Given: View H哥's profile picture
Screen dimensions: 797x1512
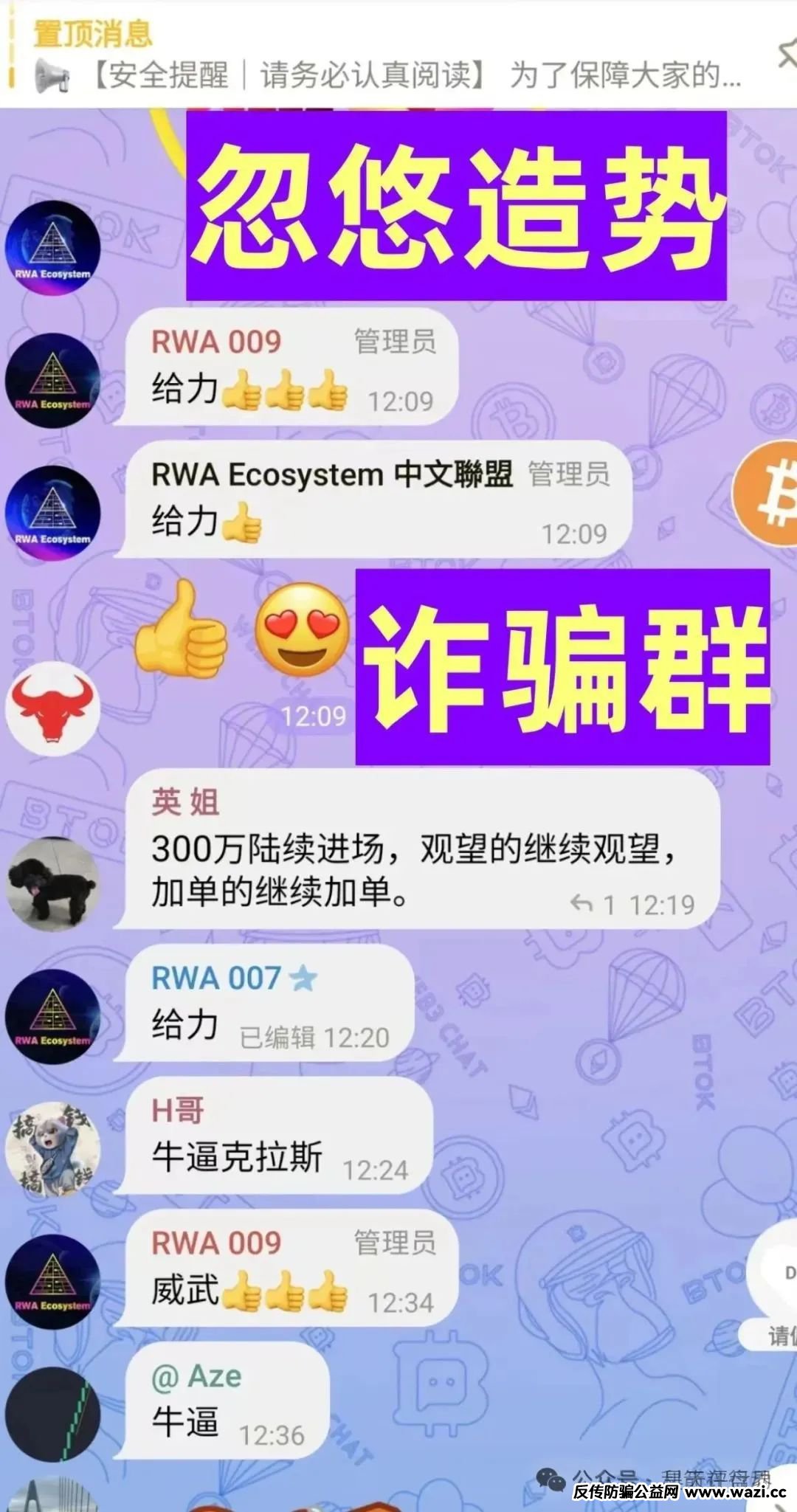Looking at the screenshot, I should [x=52, y=1149].
